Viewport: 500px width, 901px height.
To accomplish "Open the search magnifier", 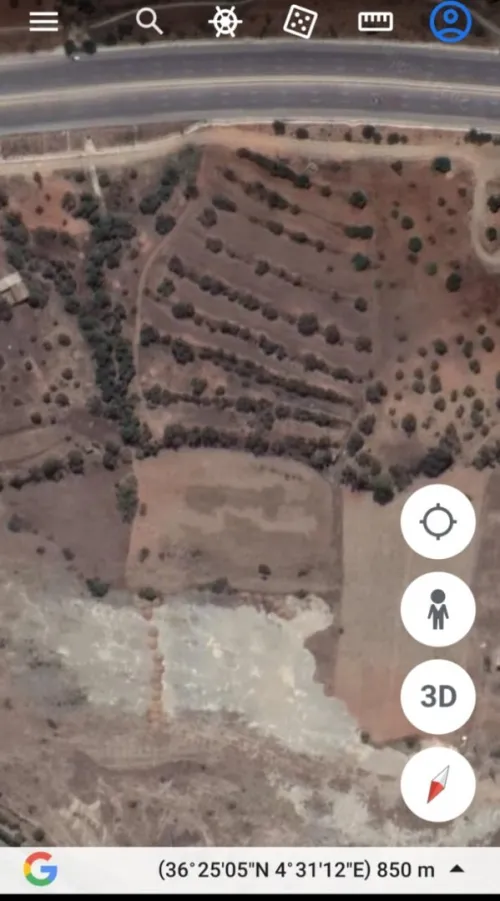I will (149, 22).
